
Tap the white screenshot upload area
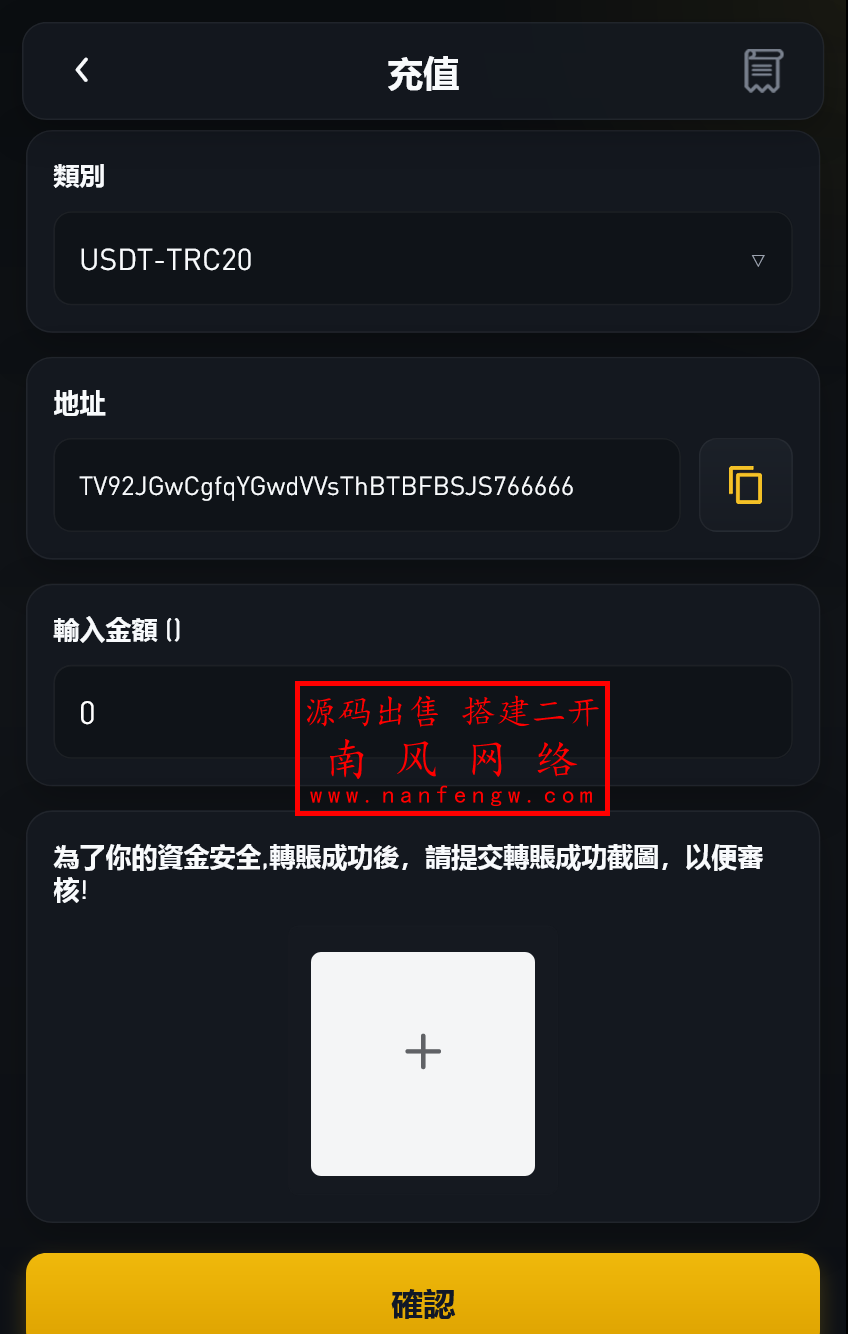click(x=422, y=1063)
